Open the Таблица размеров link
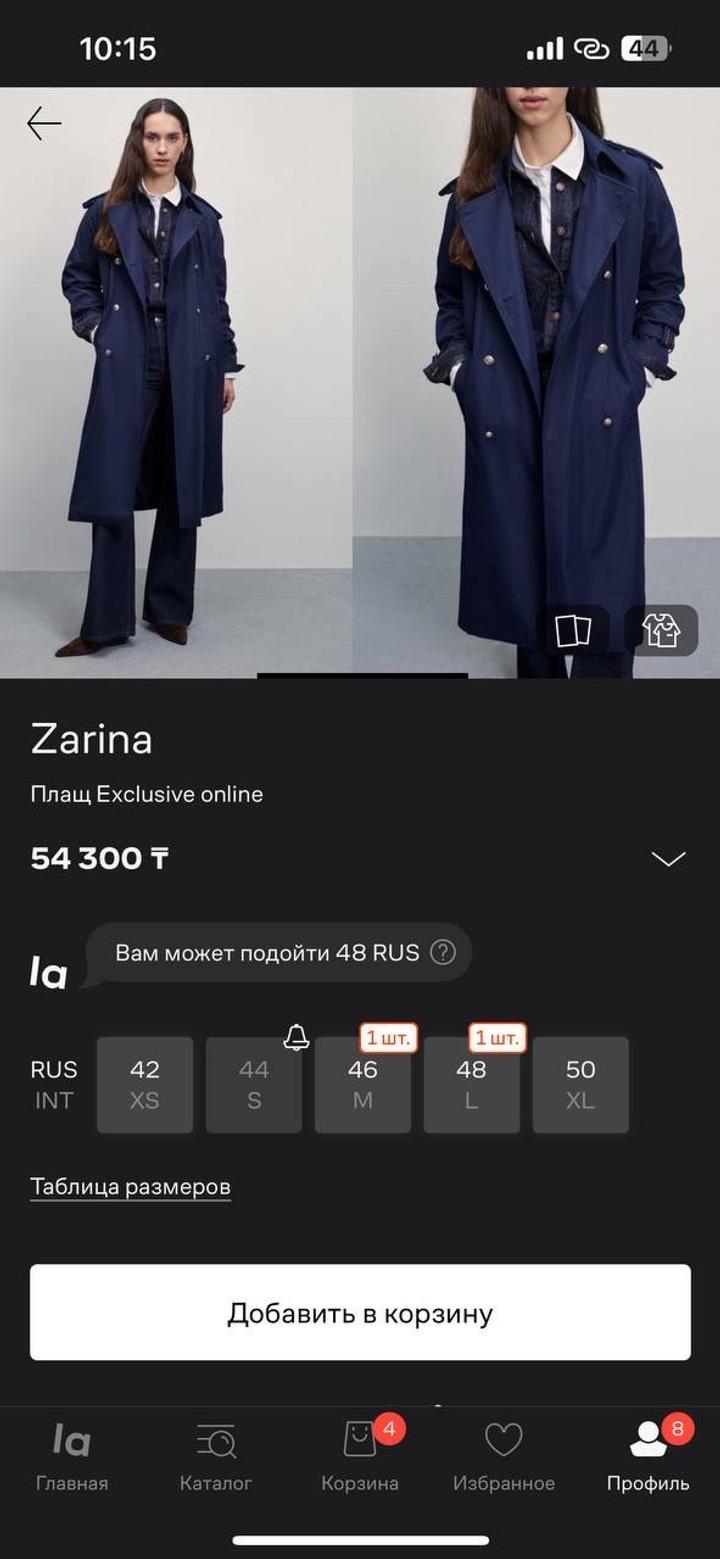This screenshot has height=1559, width=720. pyautogui.click(x=130, y=1187)
